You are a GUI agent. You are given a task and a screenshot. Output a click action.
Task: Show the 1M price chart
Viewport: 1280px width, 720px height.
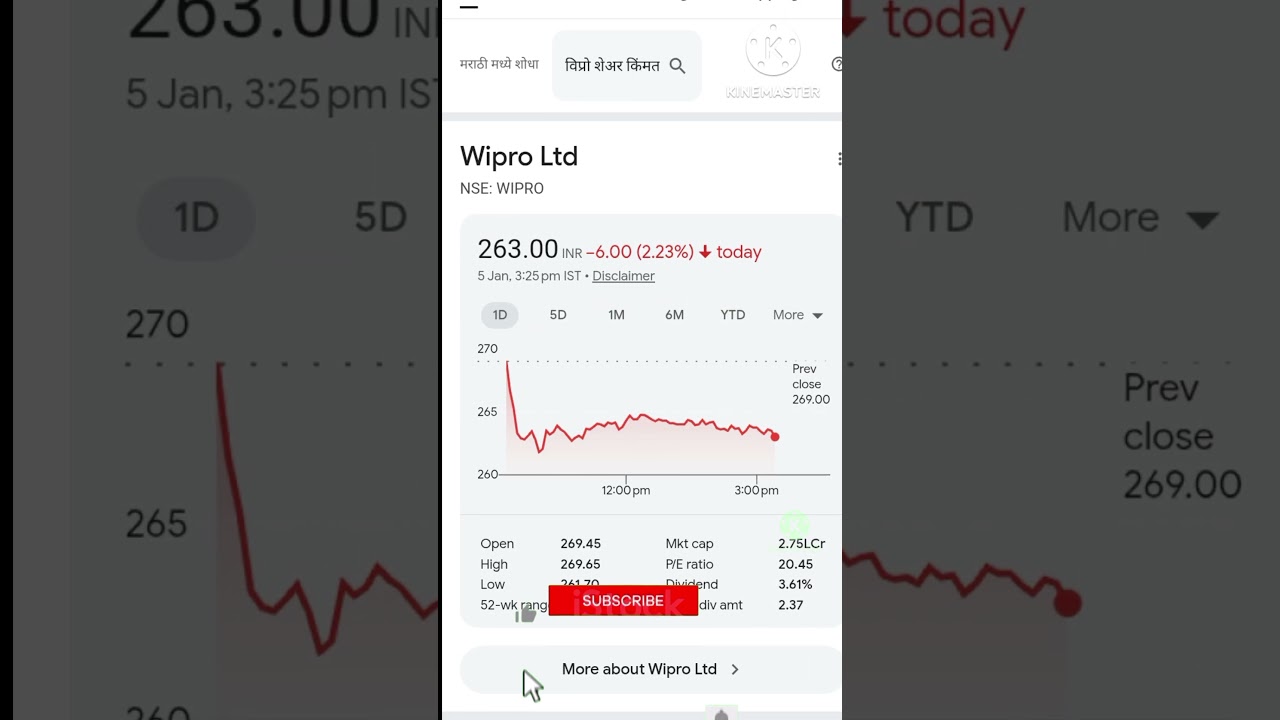[616, 315]
